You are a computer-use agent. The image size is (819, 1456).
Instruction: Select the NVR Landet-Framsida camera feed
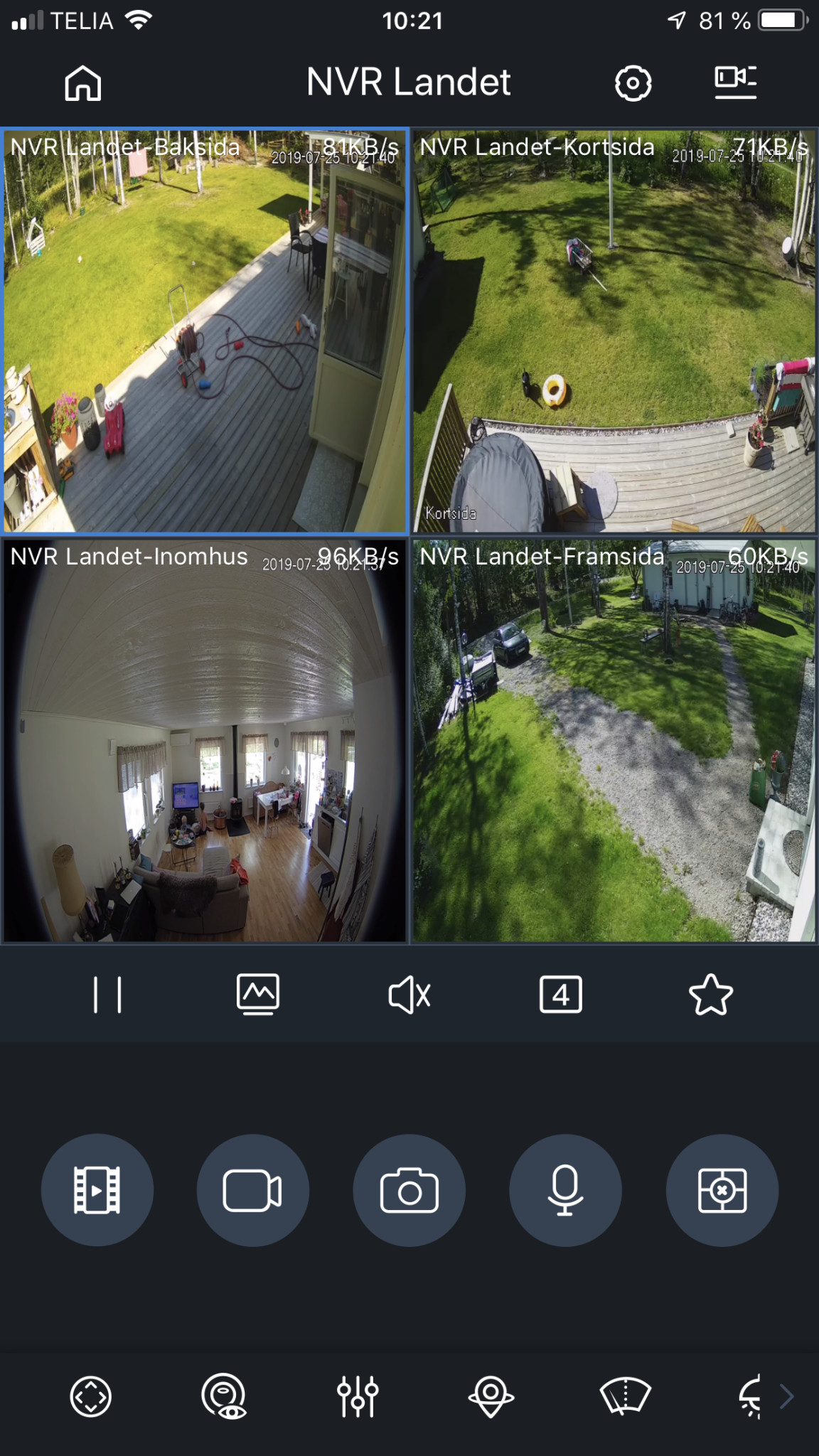(614, 741)
